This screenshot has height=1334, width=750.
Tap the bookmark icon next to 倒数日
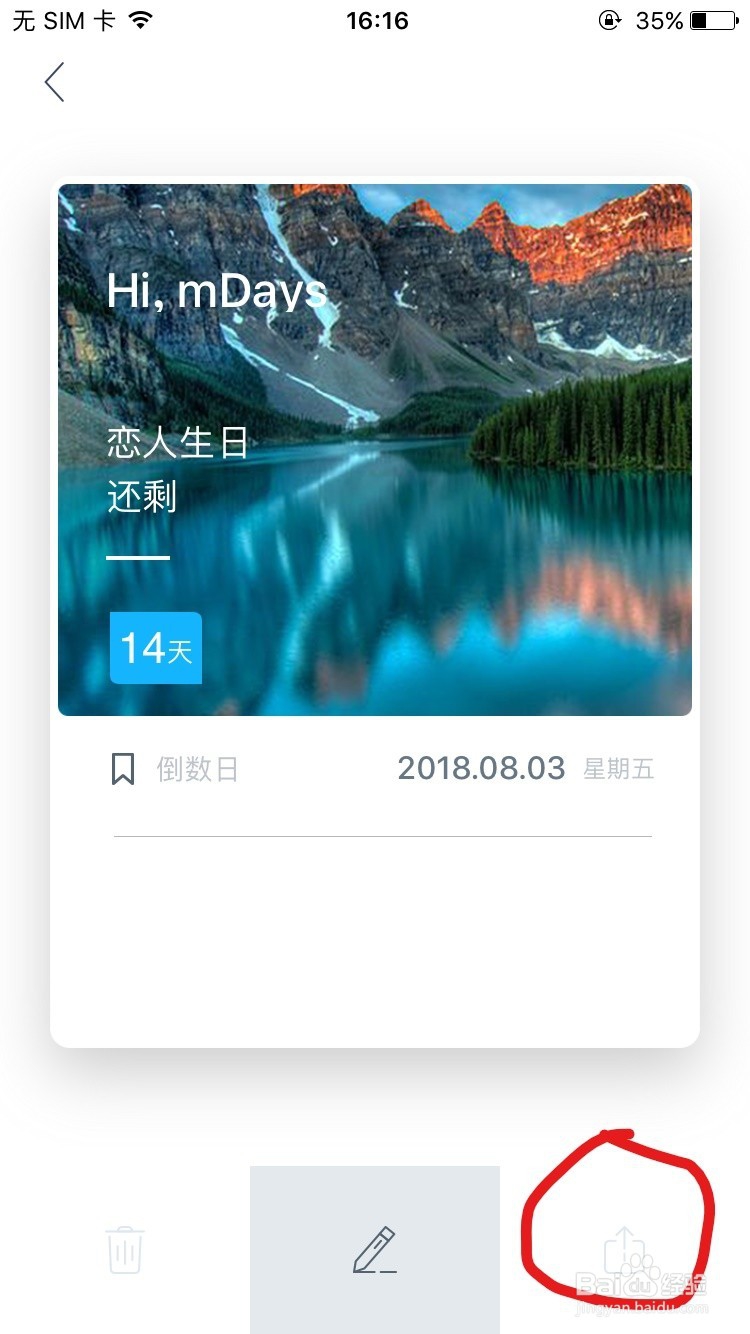[123, 768]
